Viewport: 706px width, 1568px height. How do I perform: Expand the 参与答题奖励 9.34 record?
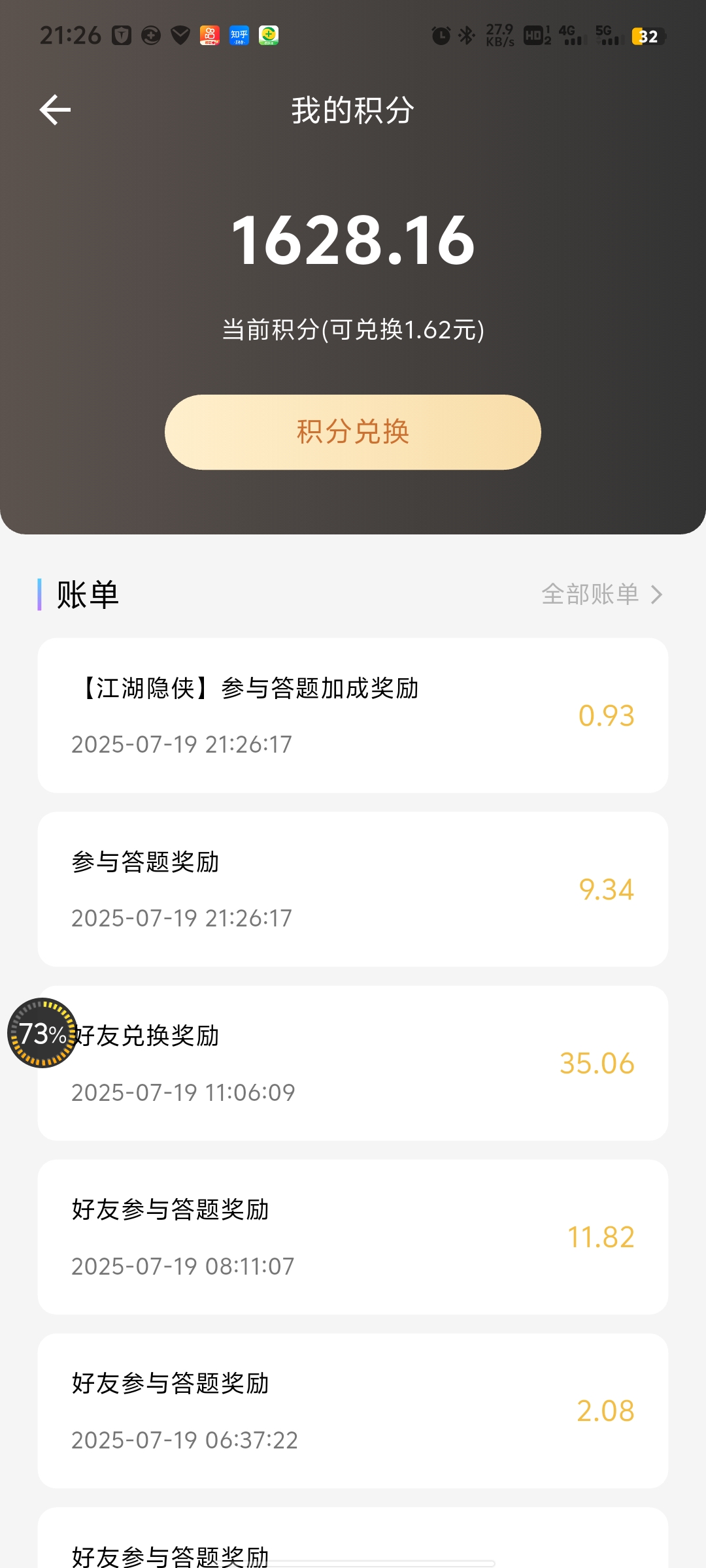coord(353,889)
